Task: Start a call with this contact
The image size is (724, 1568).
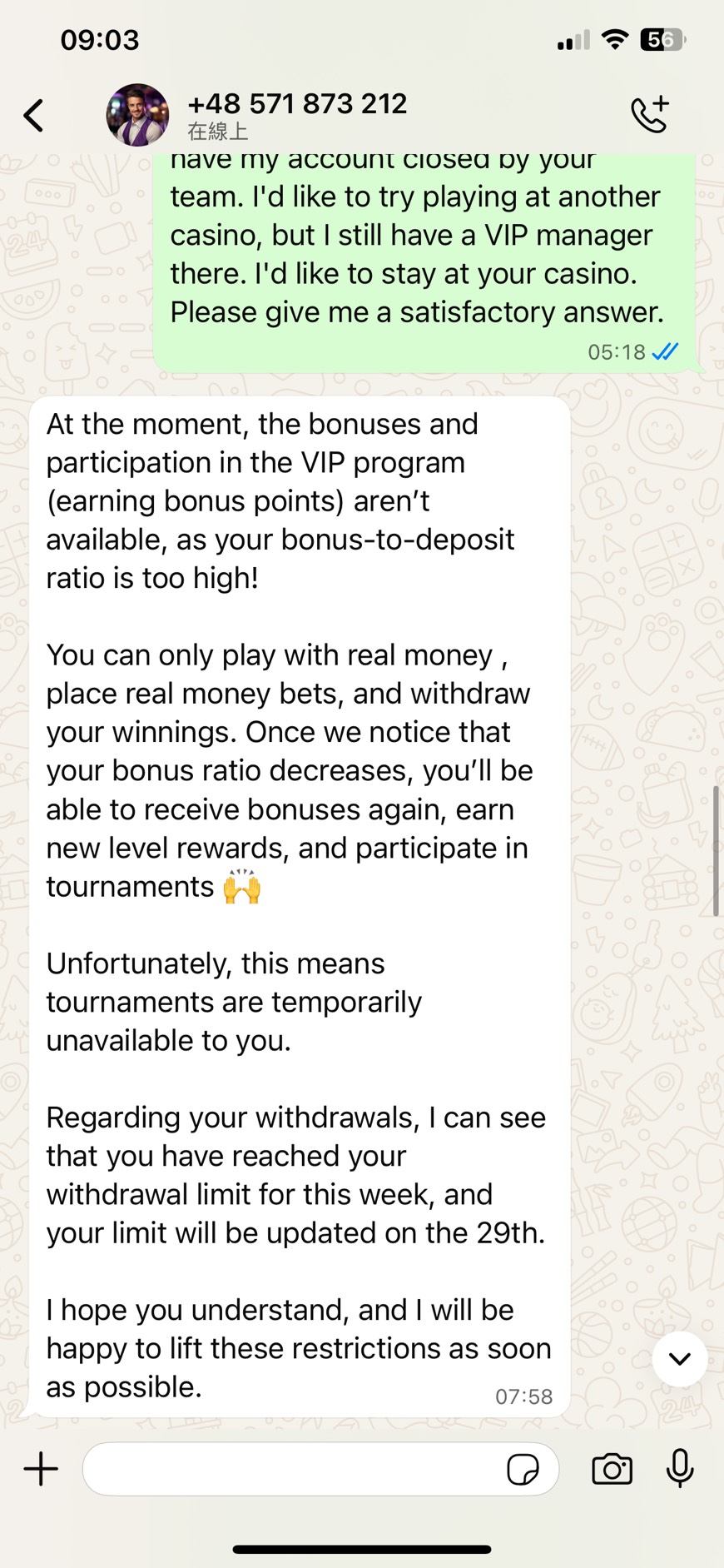Action: coord(649,115)
